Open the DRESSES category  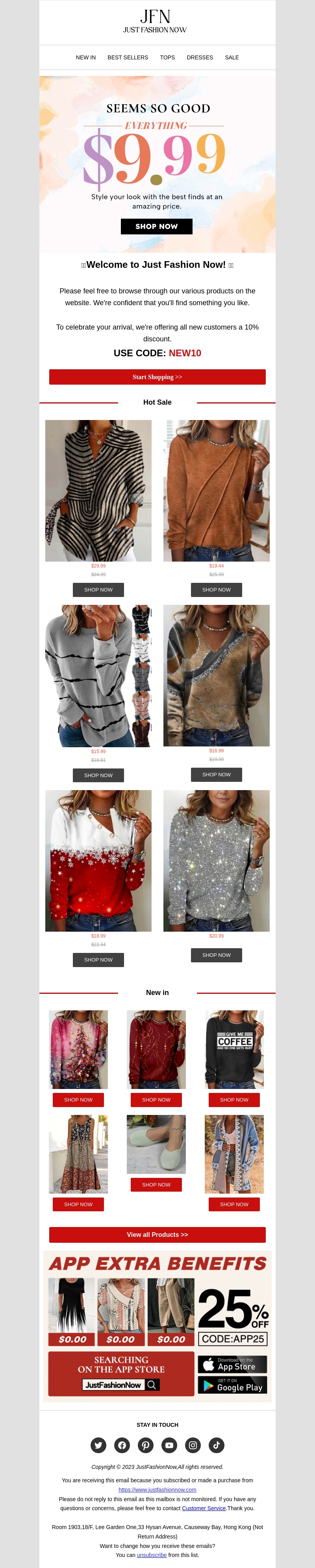click(199, 58)
